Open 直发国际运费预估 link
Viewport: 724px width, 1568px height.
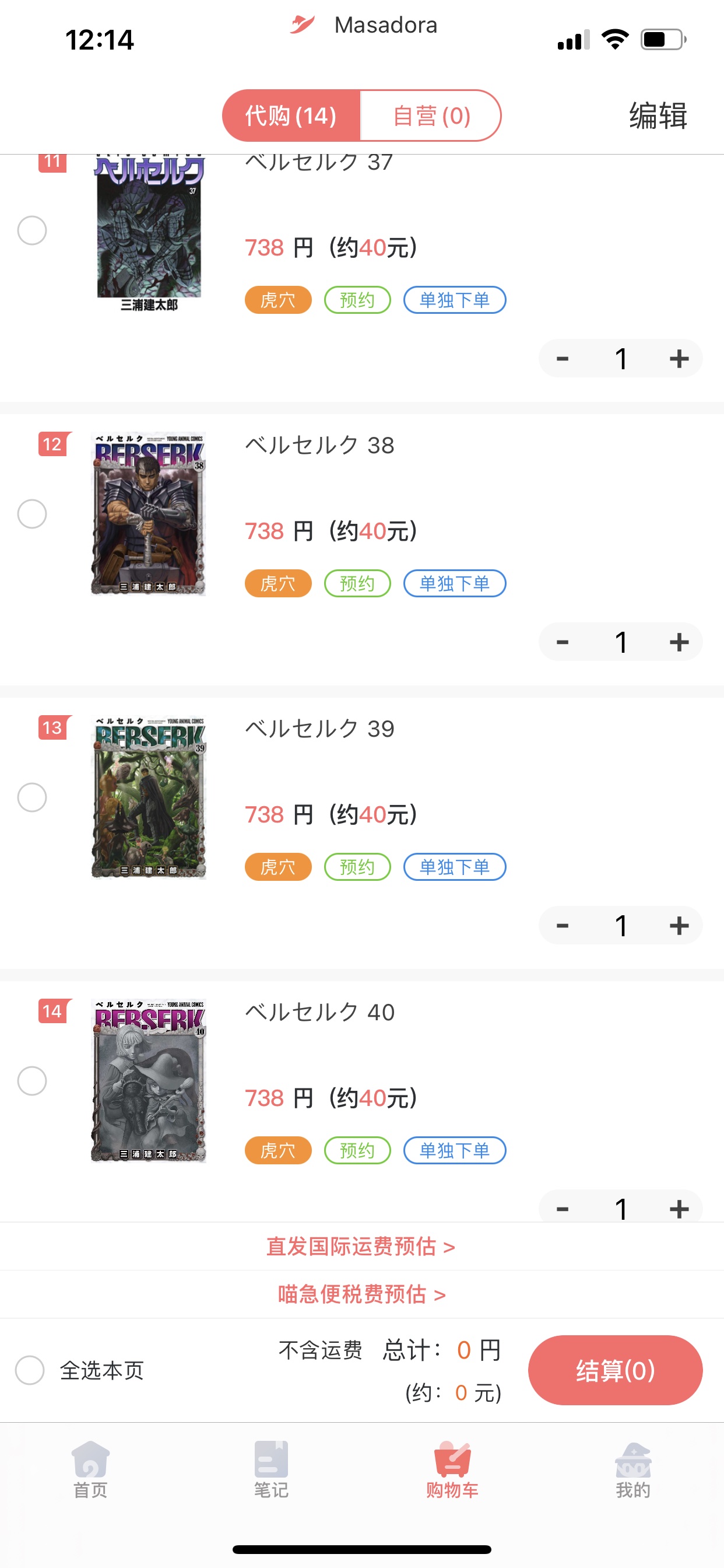[361, 1247]
